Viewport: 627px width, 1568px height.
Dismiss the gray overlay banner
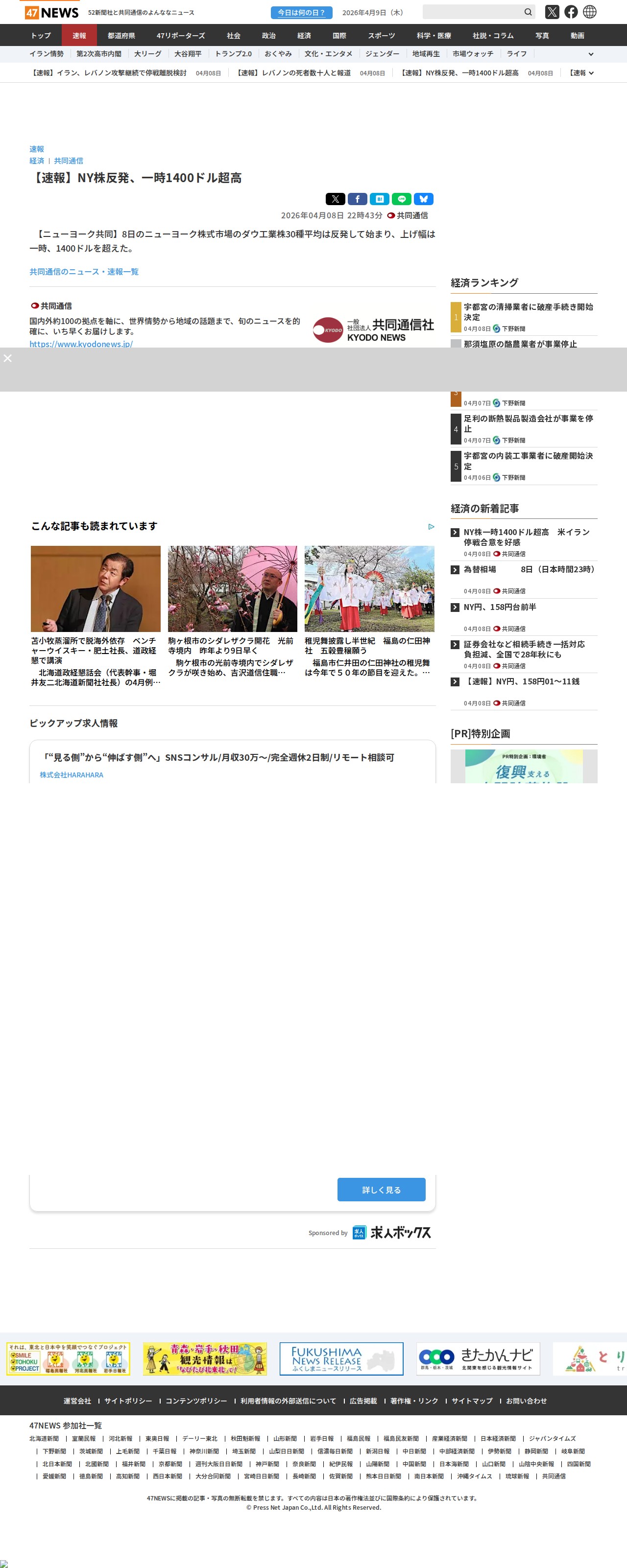(x=8, y=358)
